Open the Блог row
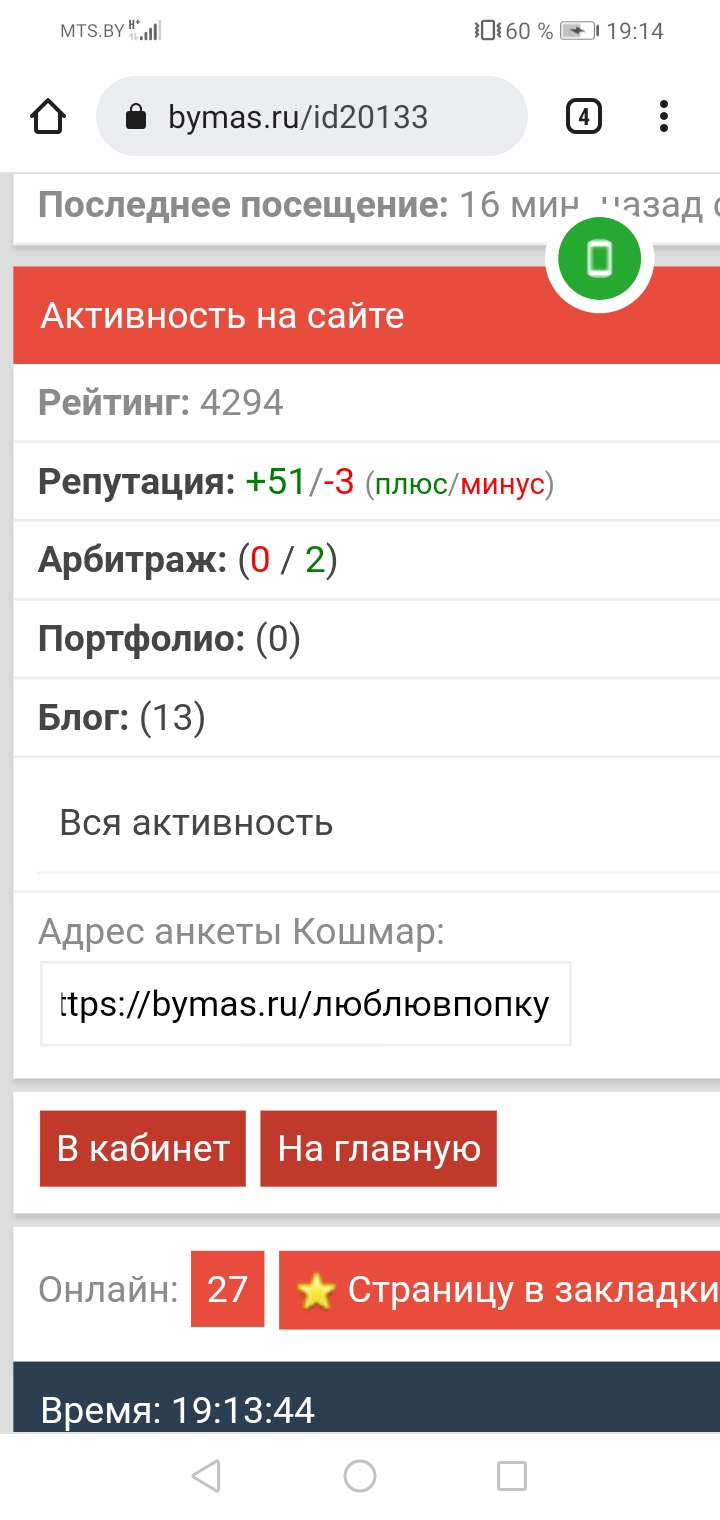This screenshot has height=1520, width=720. 122,717
